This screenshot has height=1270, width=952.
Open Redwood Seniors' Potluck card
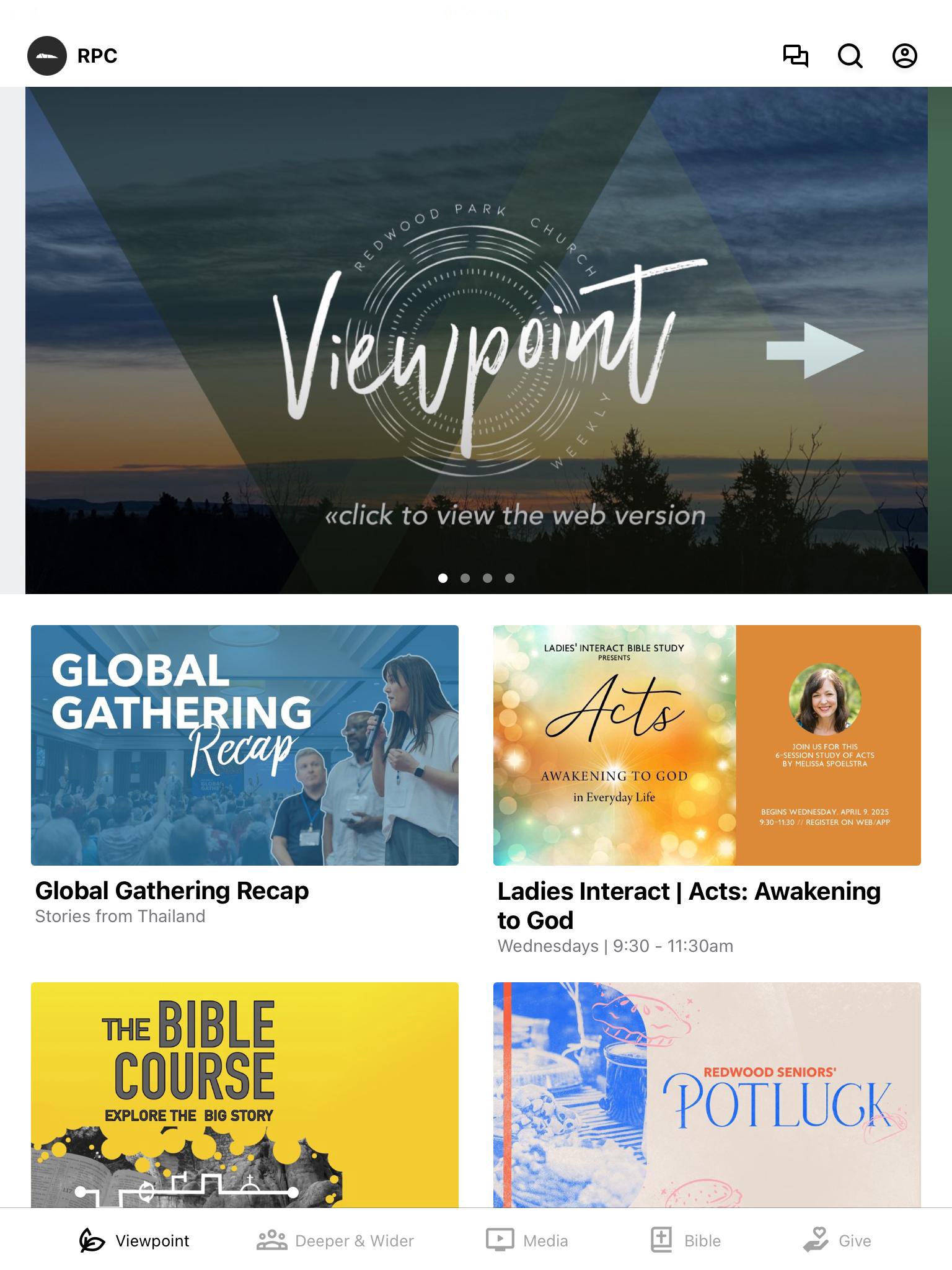(707, 1094)
